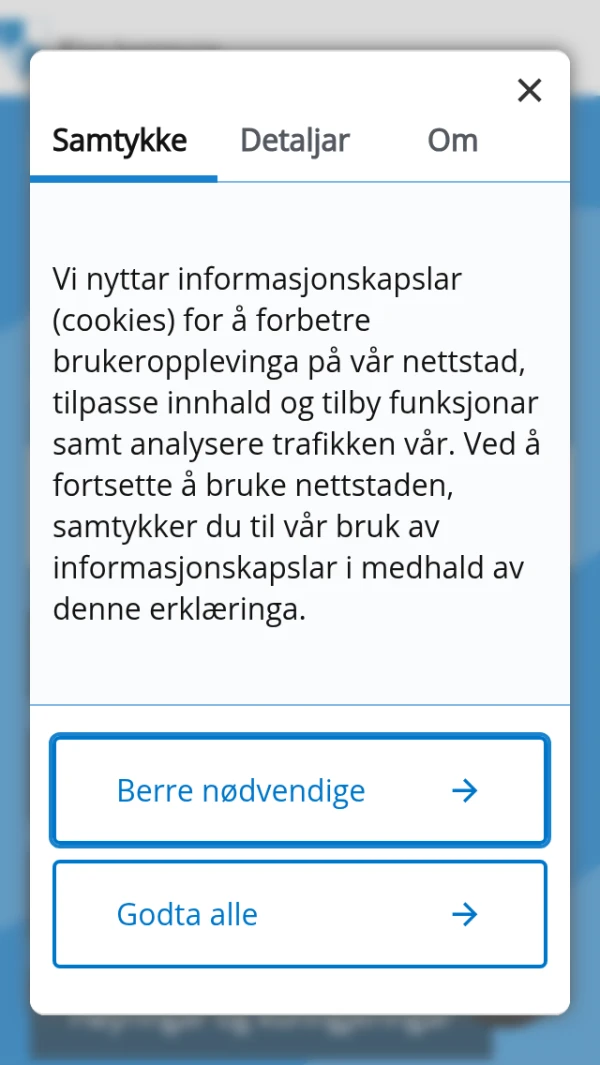Select the Samtykke tab

(x=120, y=141)
